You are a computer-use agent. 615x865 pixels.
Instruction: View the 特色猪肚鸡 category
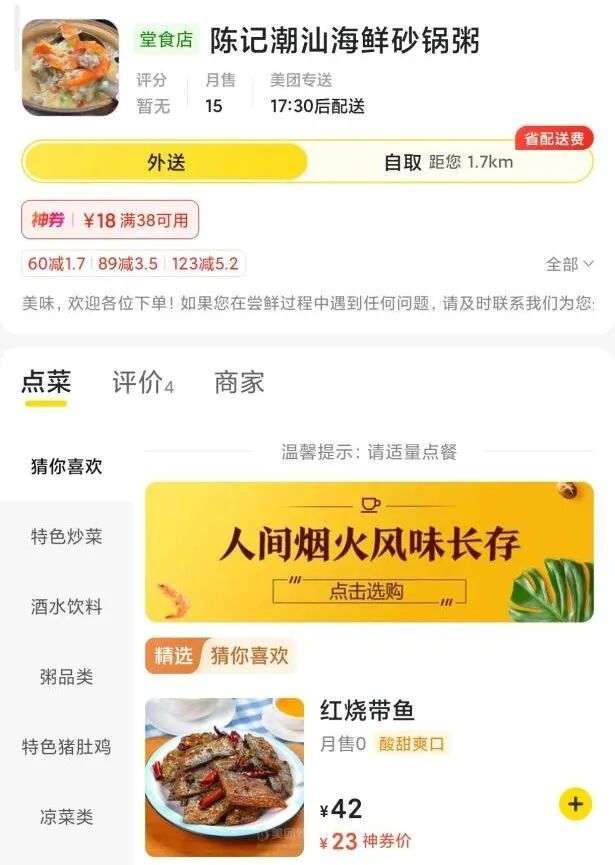click(x=66, y=747)
